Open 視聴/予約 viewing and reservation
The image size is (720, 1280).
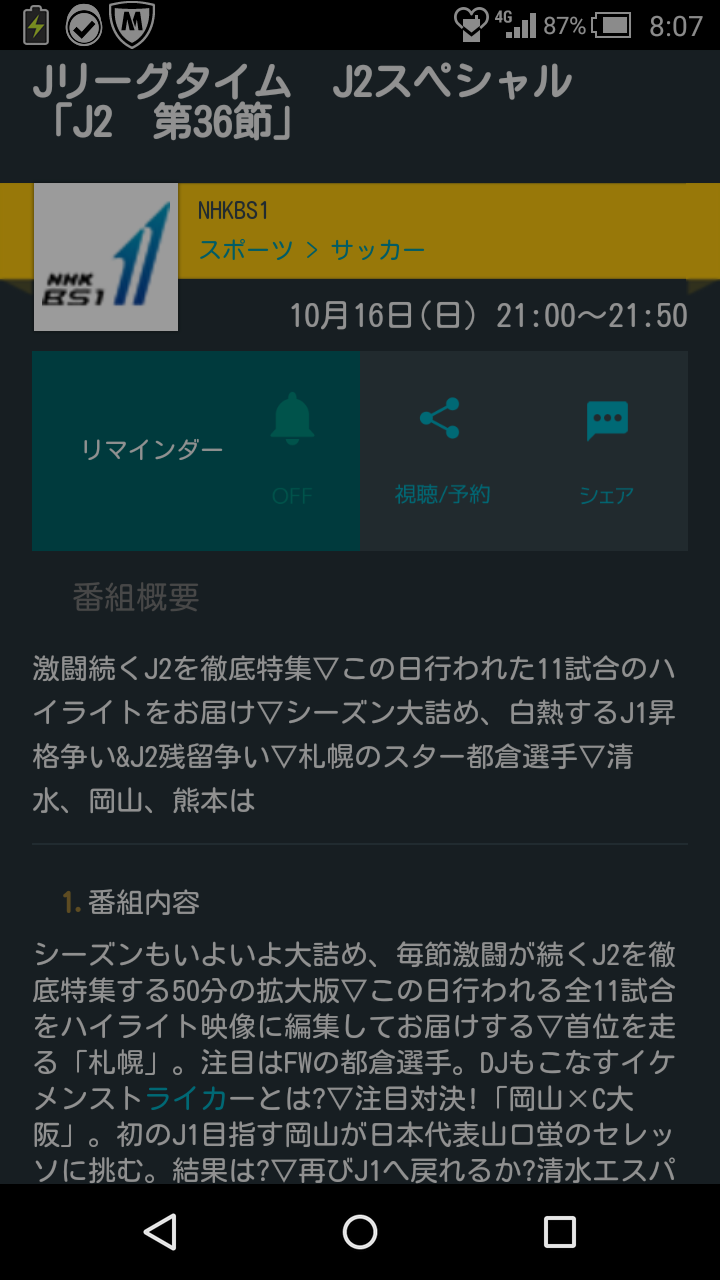coord(441,450)
